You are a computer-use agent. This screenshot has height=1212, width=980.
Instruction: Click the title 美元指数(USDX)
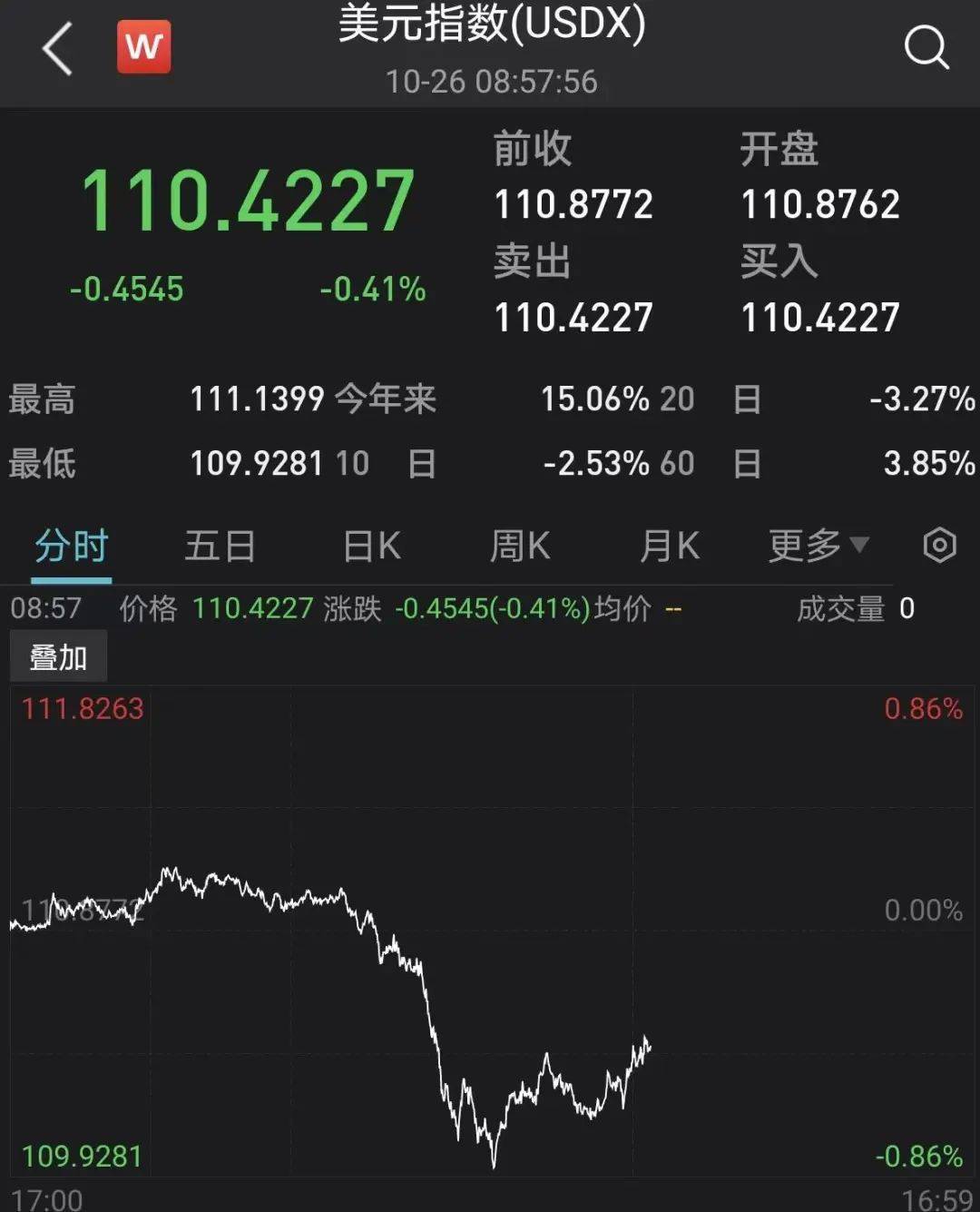point(490,26)
